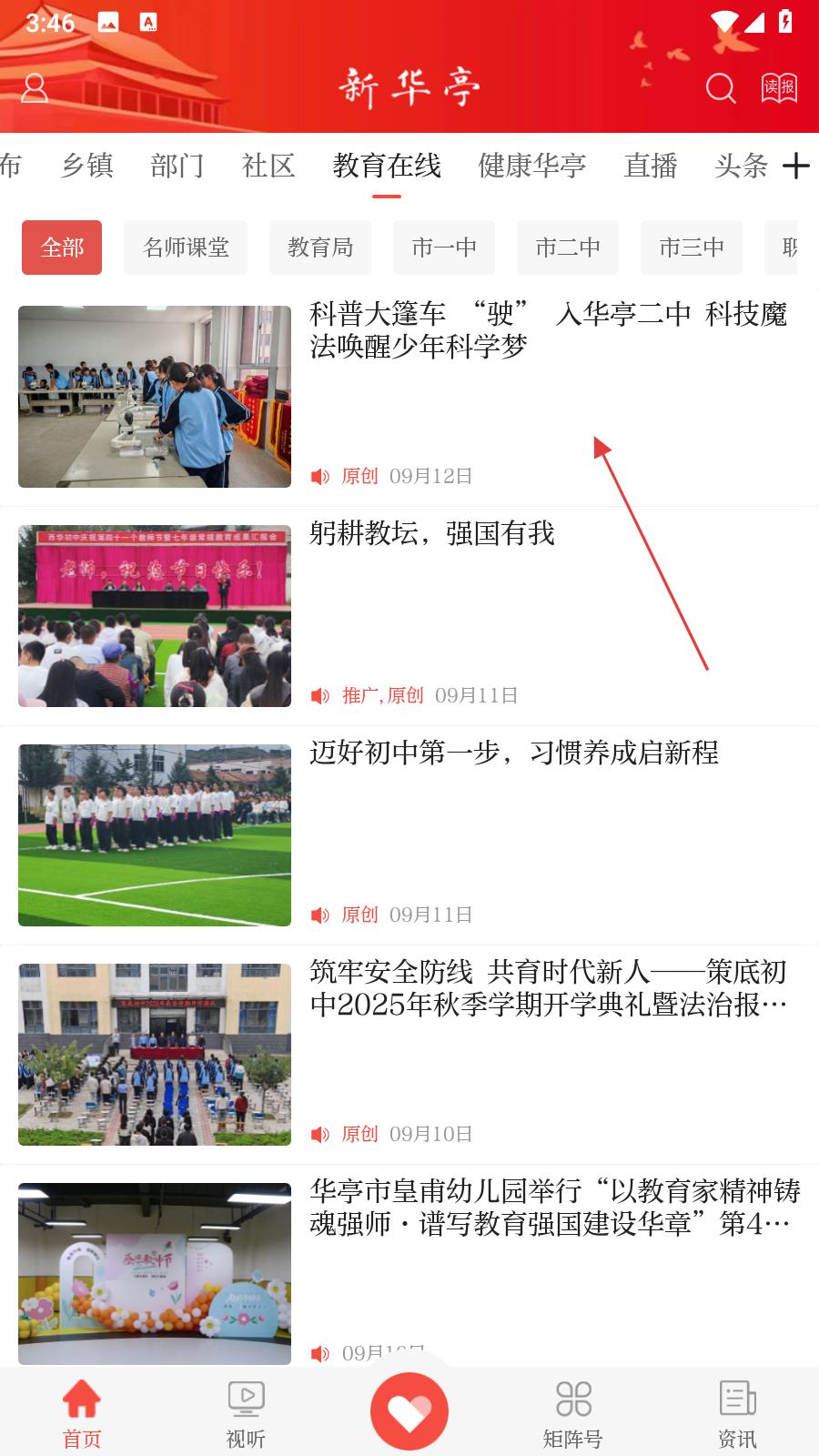Open the 读报 newspaper reader icon
The height and width of the screenshot is (1456, 819).
[x=779, y=88]
